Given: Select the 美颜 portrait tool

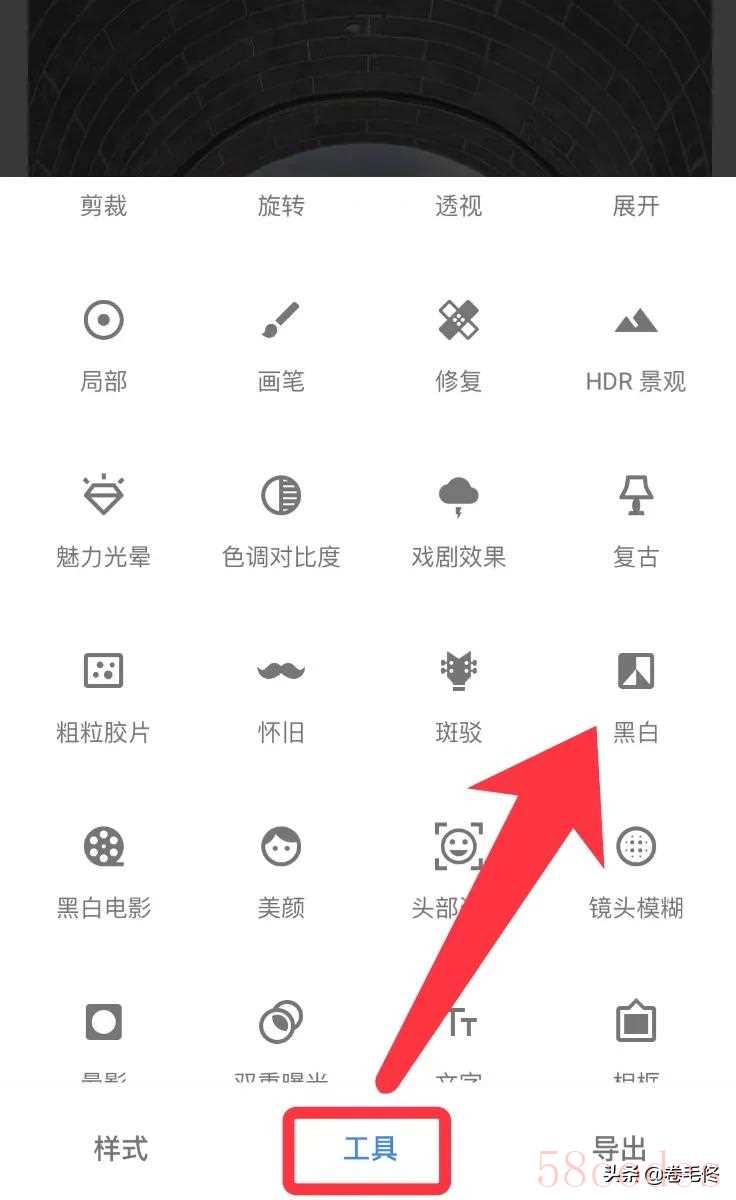Looking at the screenshot, I should [x=281, y=868].
